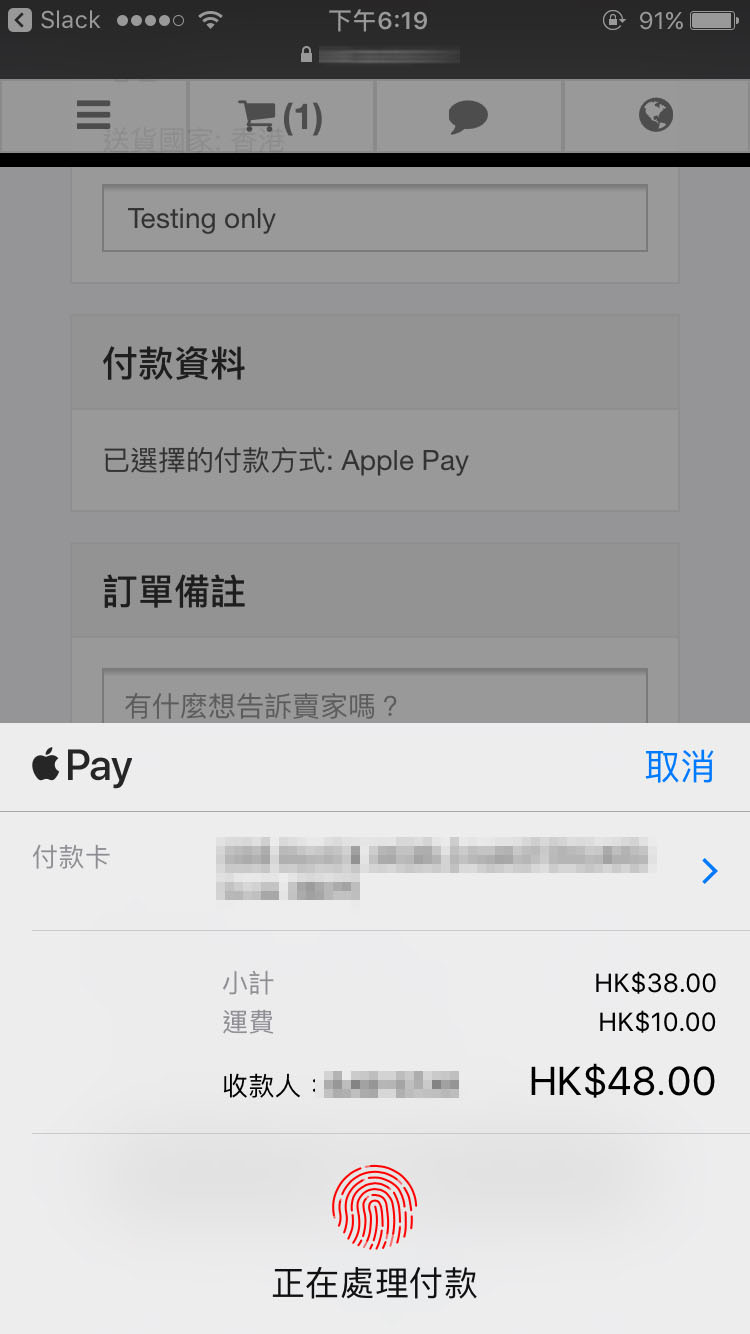The height and width of the screenshot is (1334, 750).
Task: Open the hamburger menu
Action: (x=94, y=116)
